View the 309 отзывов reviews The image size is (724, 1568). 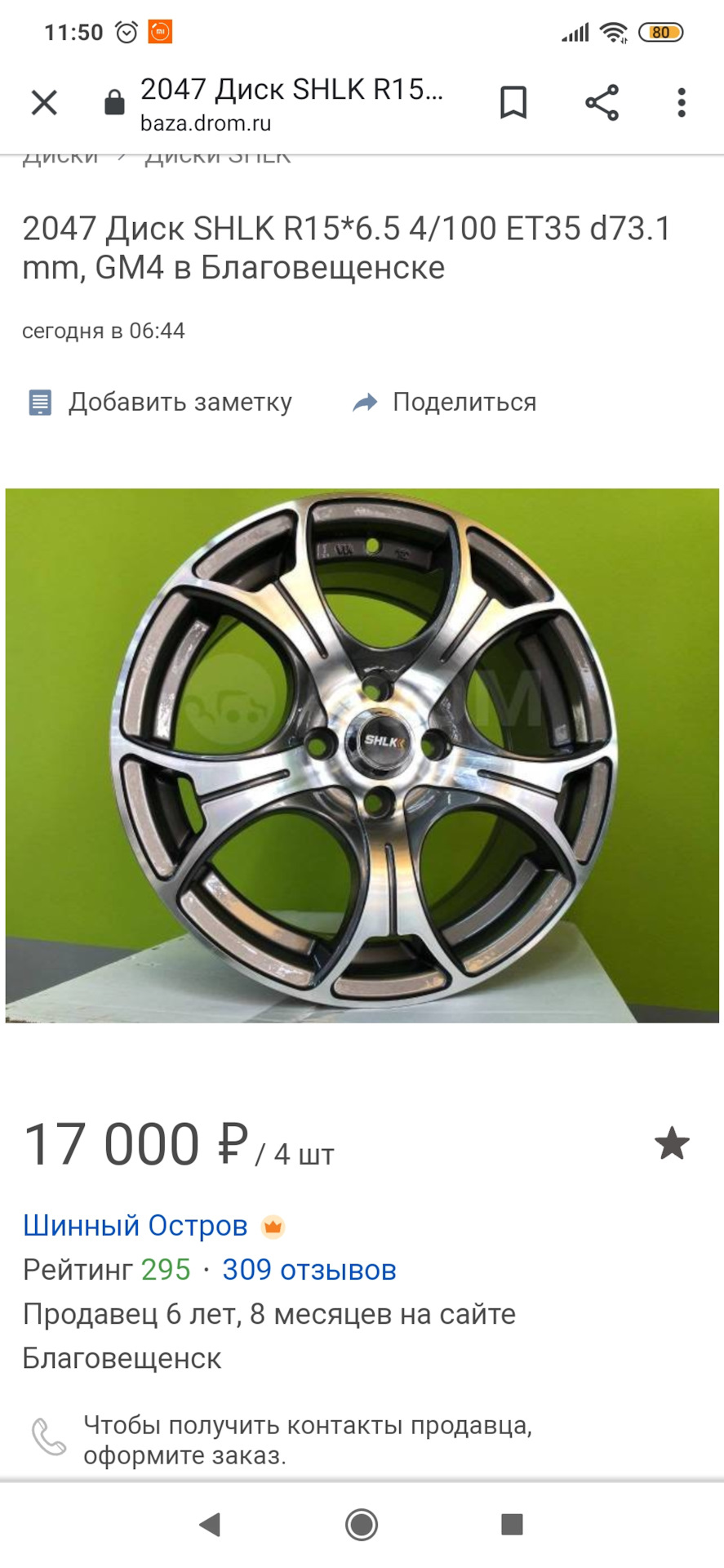coord(309,1269)
